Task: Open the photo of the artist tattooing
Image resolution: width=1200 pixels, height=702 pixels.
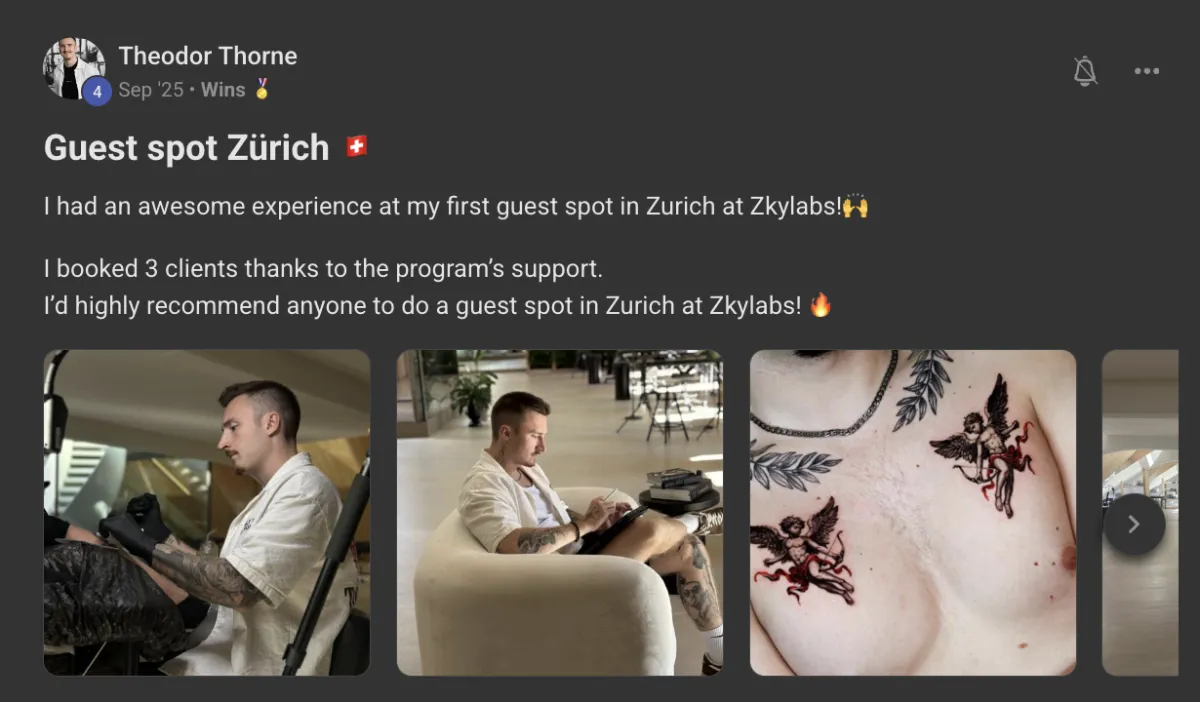Action: coord(207,512)
